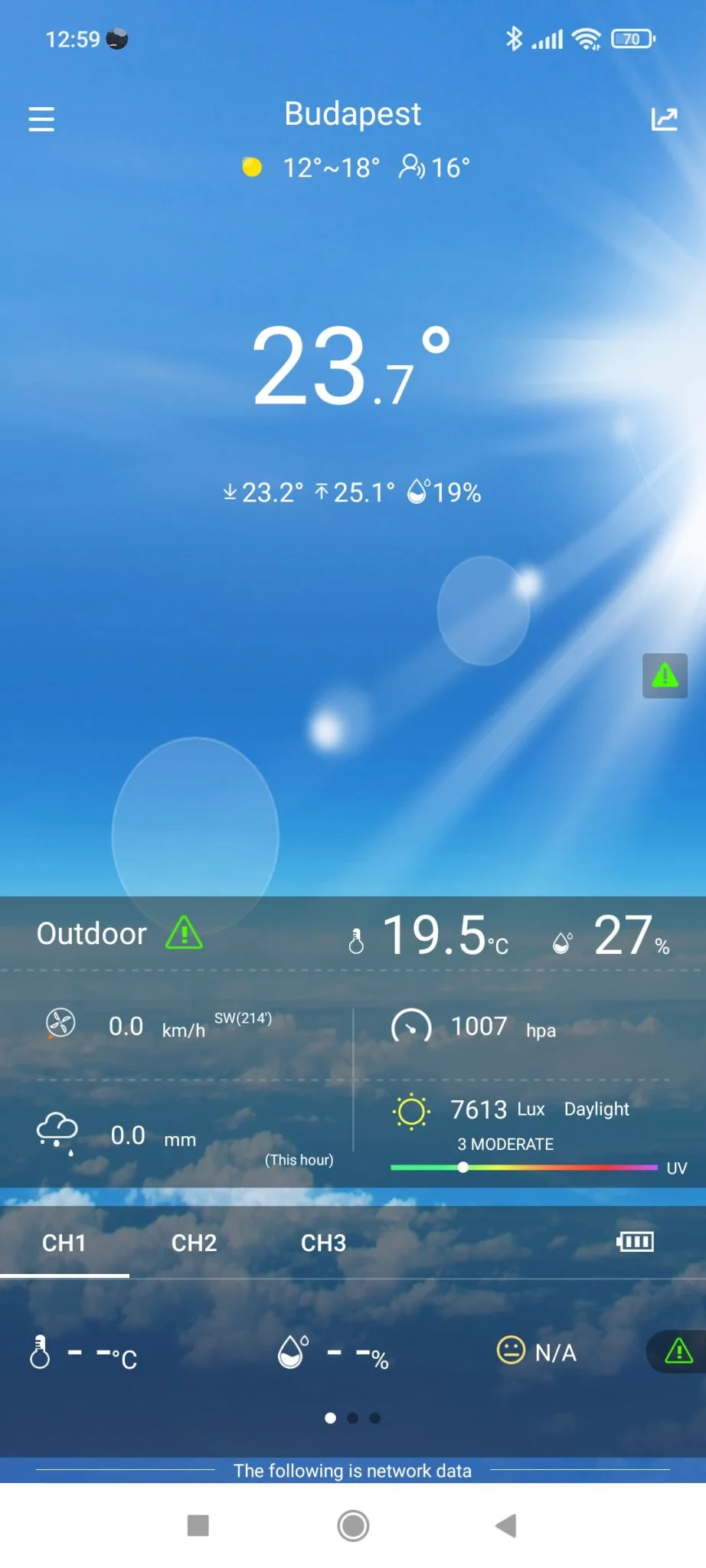Viewport: 706px width, 1568px height.
Task: Switch to the CH2 tab
Action: pyautogui.click(x=194, y=1243)
